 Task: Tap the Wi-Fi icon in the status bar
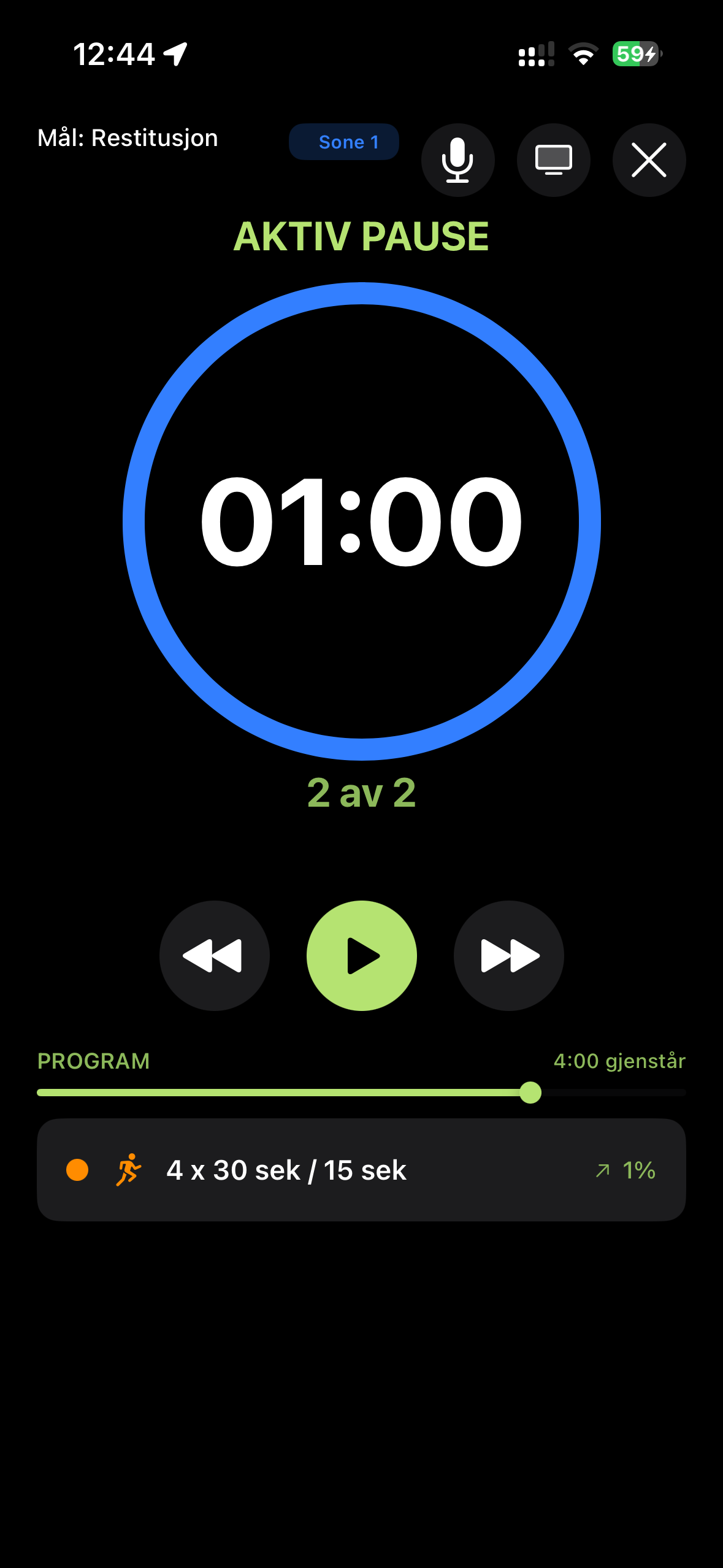pos(582,55)
